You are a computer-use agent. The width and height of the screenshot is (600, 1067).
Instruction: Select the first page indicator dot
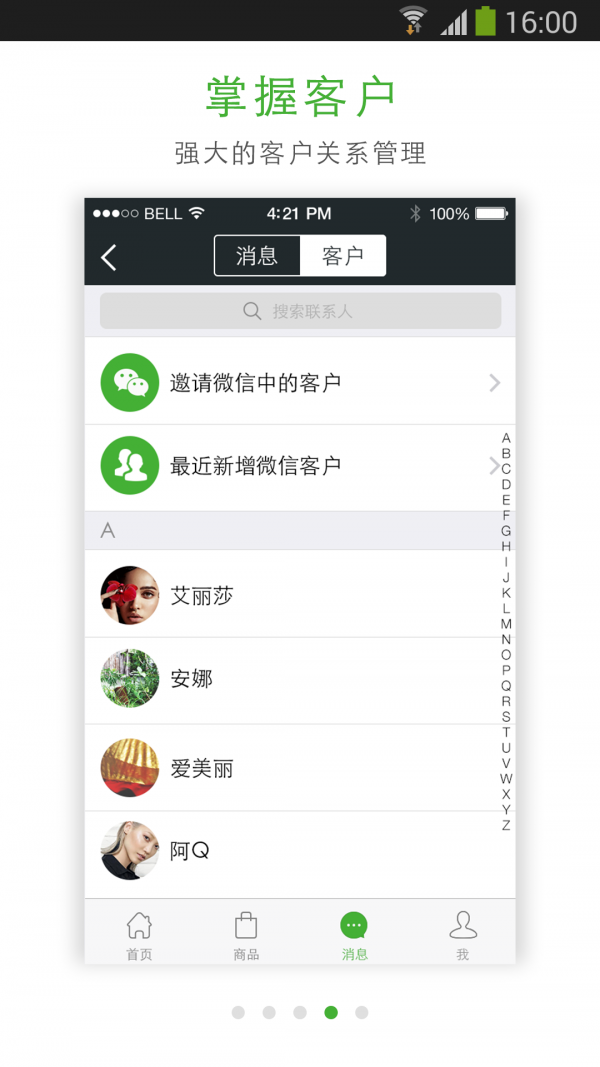point(238,1012)
